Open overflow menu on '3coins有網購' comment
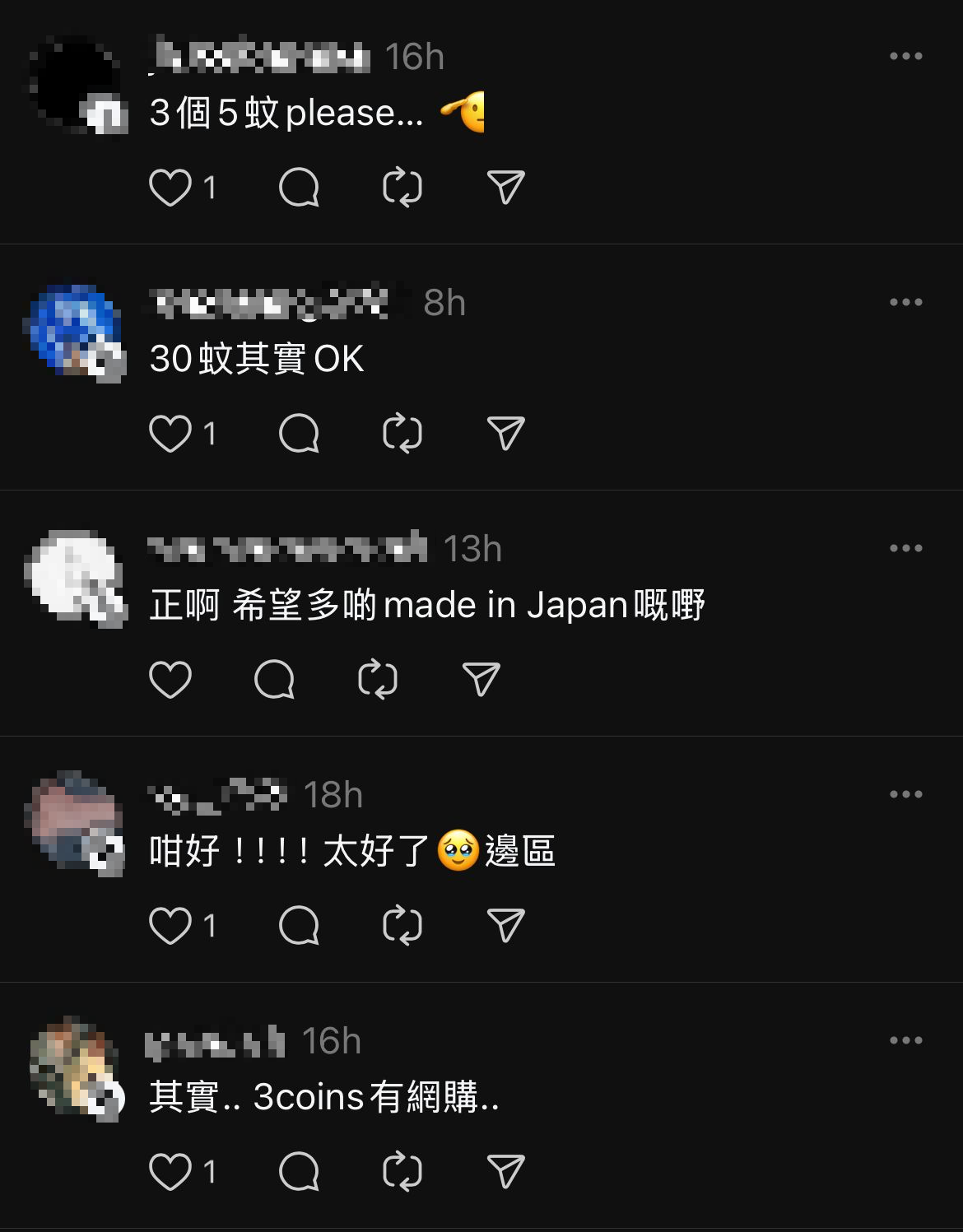Image resolution: width=963 pixels, height=1232 pixels. [905, 1040]
